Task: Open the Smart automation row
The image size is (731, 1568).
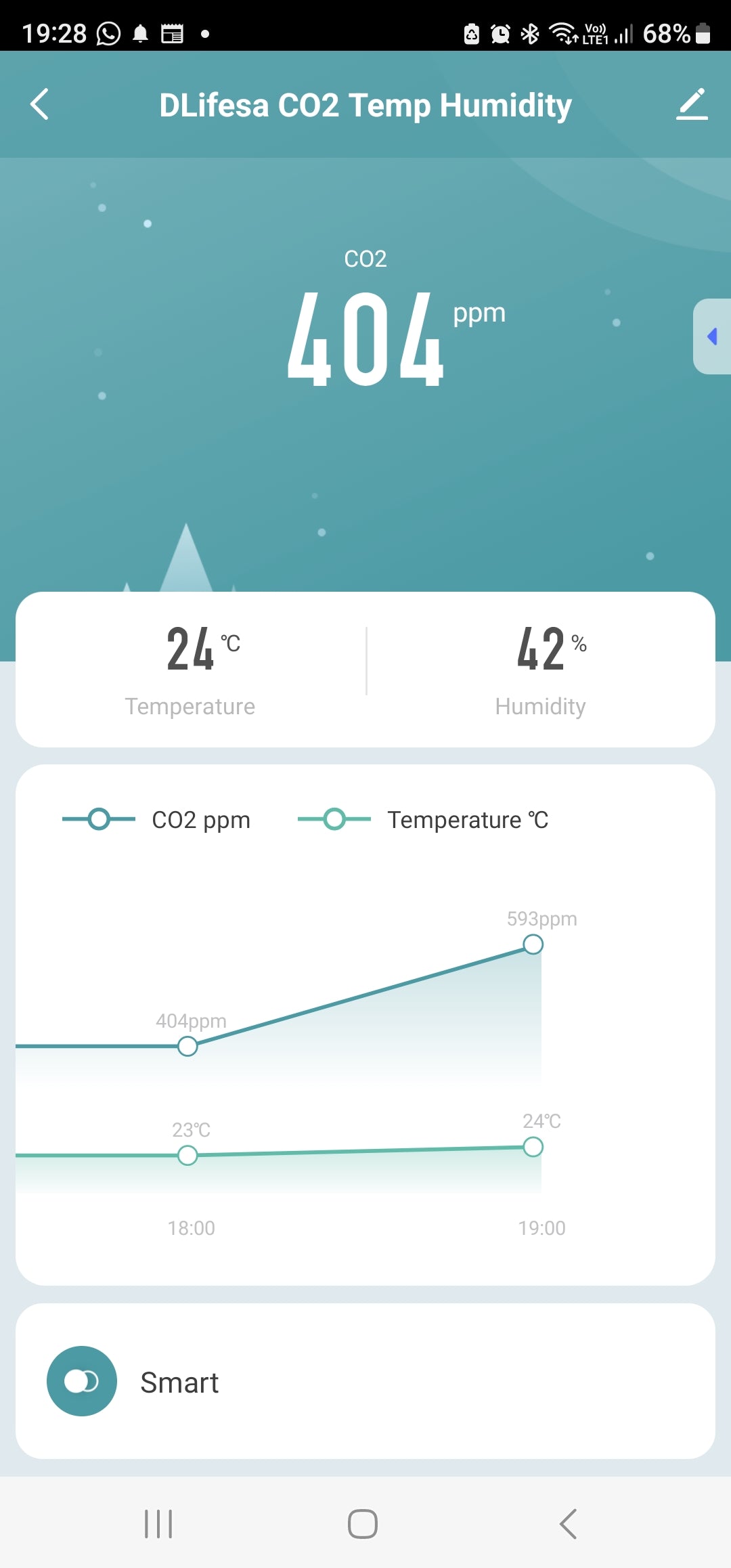Action: coord(365,1381)
